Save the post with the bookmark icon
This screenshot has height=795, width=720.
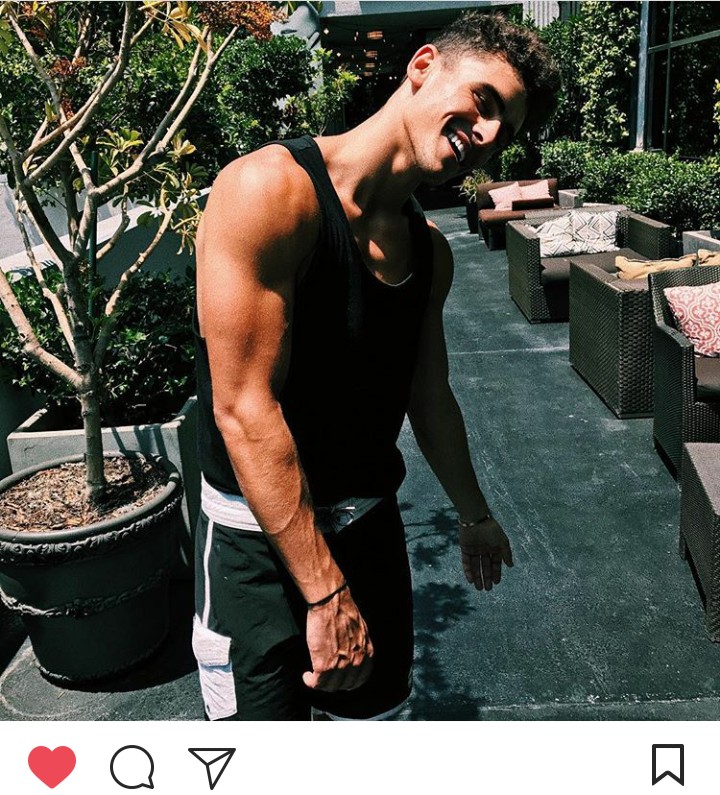[668, 765]
